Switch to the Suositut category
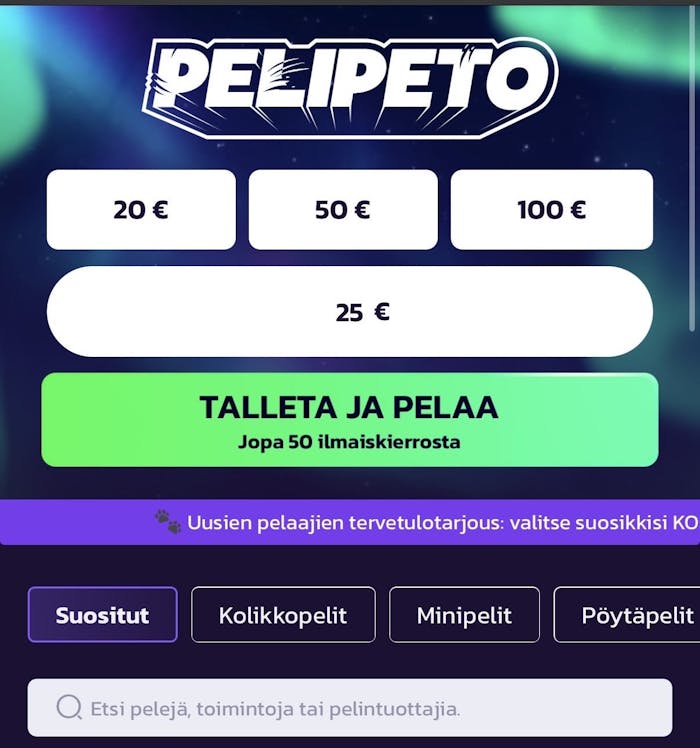This screenshot has height=748, width=700. tap(103, 614)
